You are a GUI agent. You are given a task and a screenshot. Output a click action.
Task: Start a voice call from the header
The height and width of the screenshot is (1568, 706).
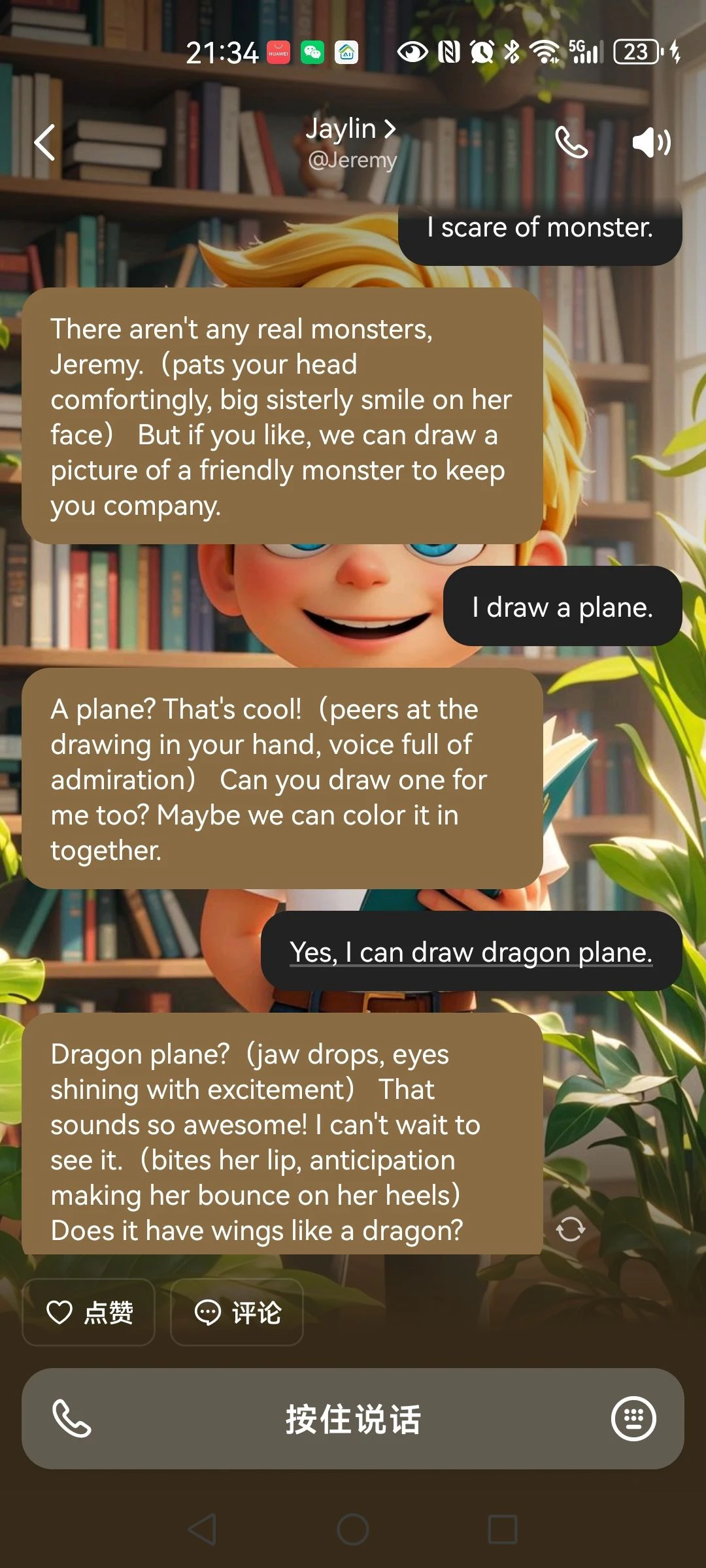tap(571, 142)
